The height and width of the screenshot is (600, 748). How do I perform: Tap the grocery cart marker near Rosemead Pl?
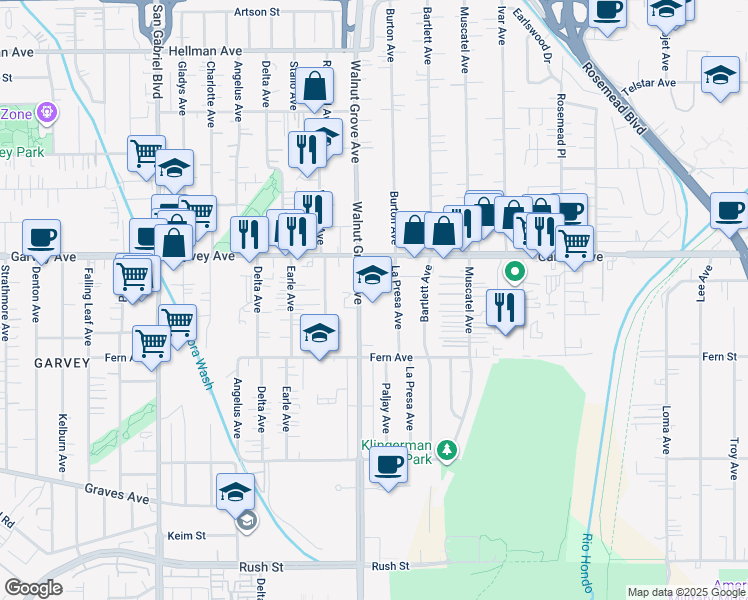point(575,248)
